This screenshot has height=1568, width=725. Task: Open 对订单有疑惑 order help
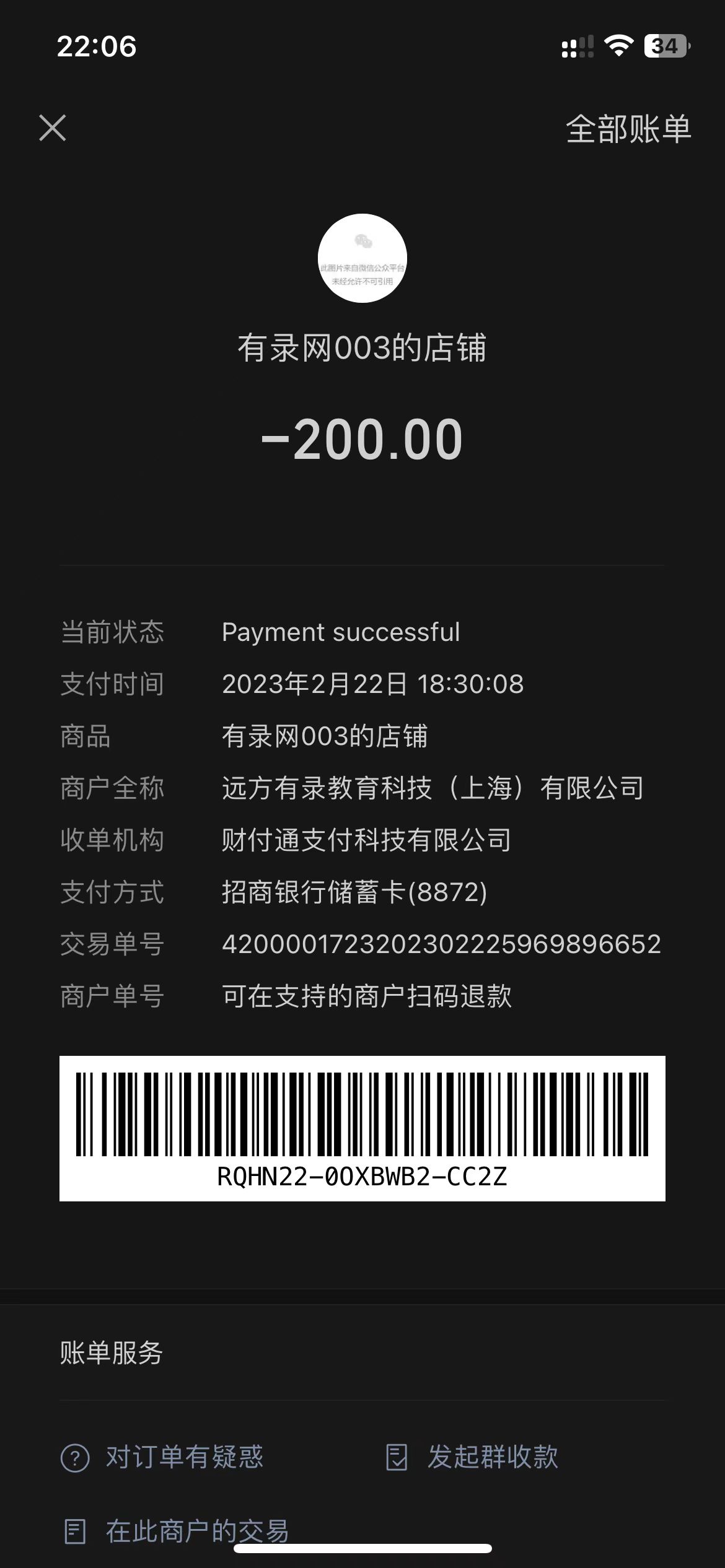coord(163,1457)
